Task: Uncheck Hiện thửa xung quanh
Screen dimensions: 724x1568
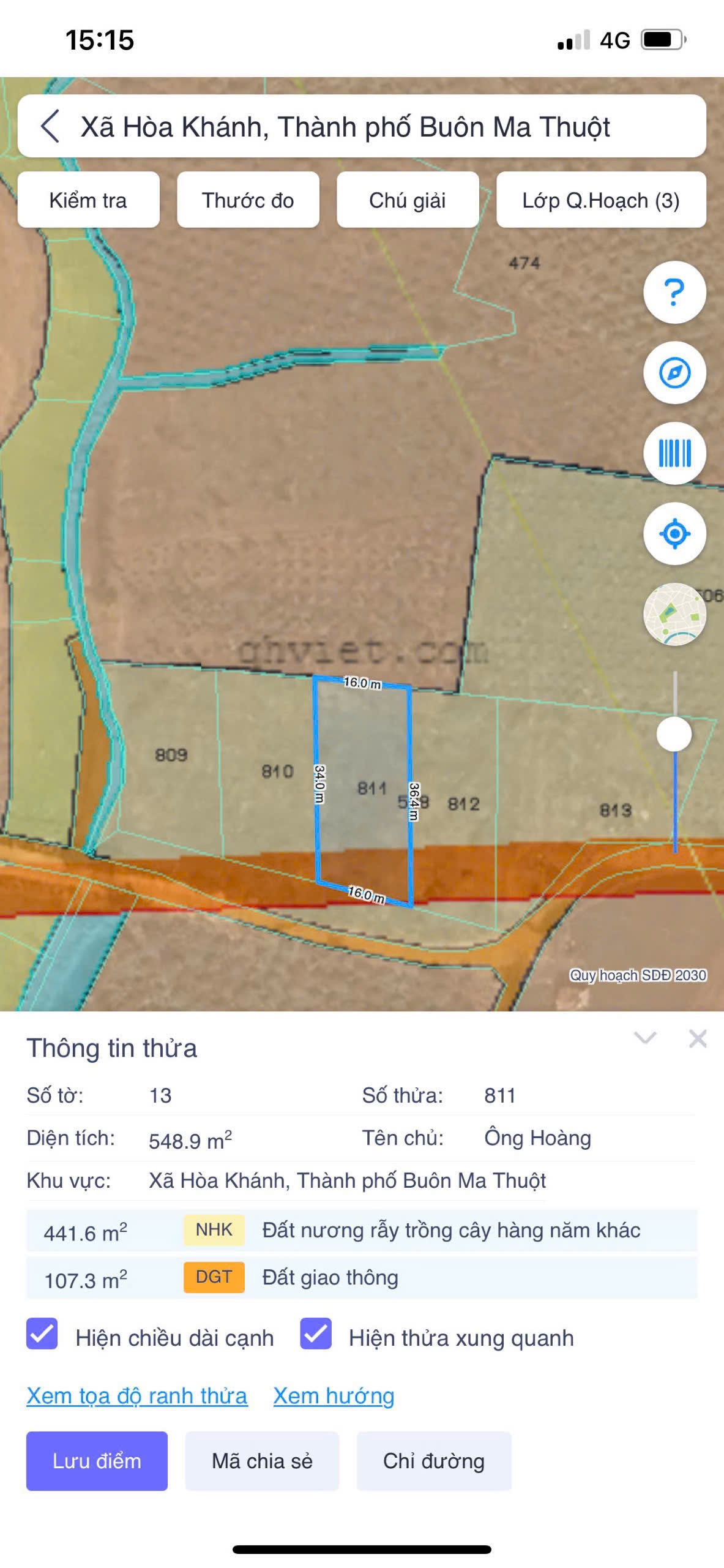Action: click(x=316, y=1334)
